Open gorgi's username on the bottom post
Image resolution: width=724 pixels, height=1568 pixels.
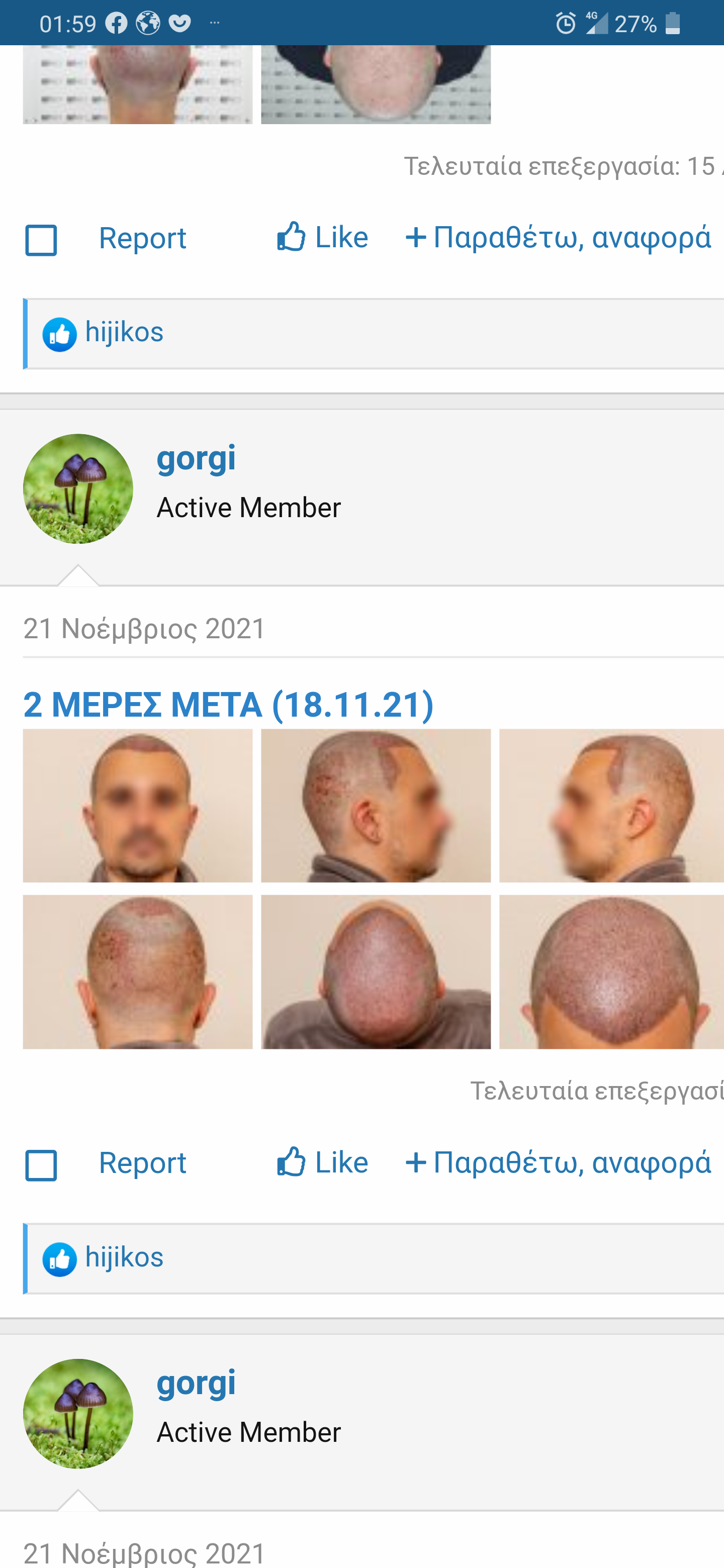196,1384
